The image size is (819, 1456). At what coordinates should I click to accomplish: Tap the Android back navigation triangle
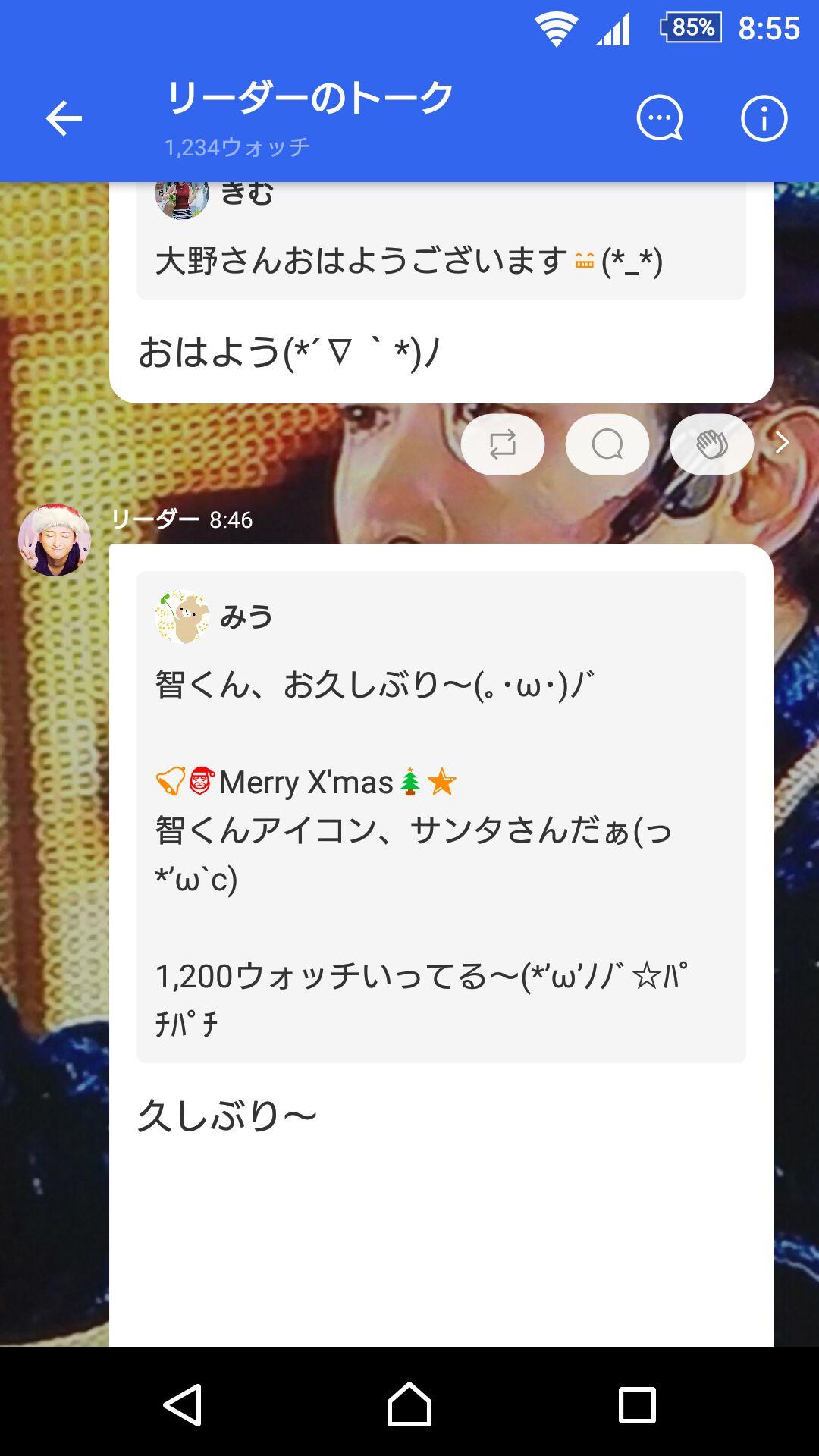[x=184, y=1401]
